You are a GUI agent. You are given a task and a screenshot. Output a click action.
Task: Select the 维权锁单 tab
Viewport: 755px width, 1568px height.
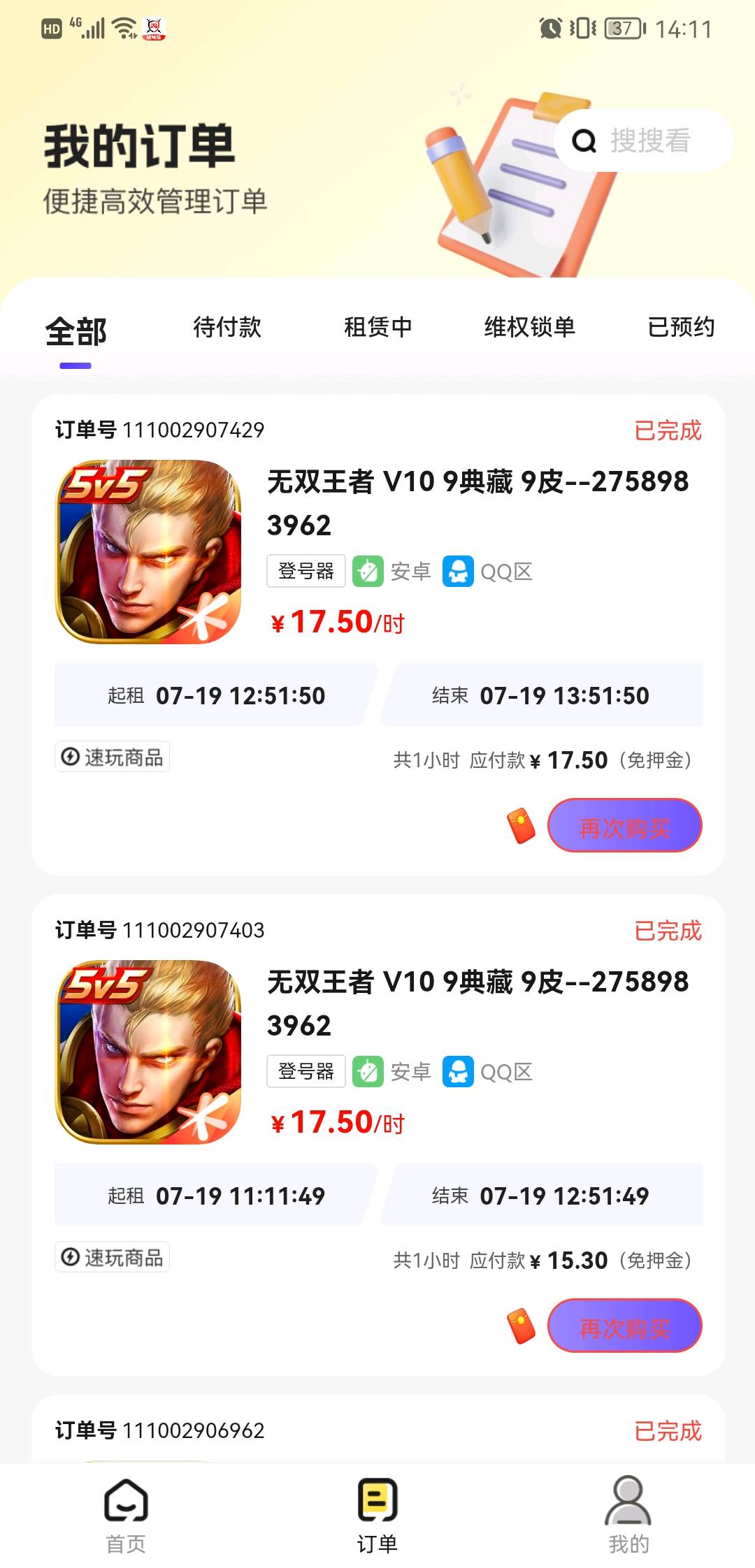coord(529,327)
